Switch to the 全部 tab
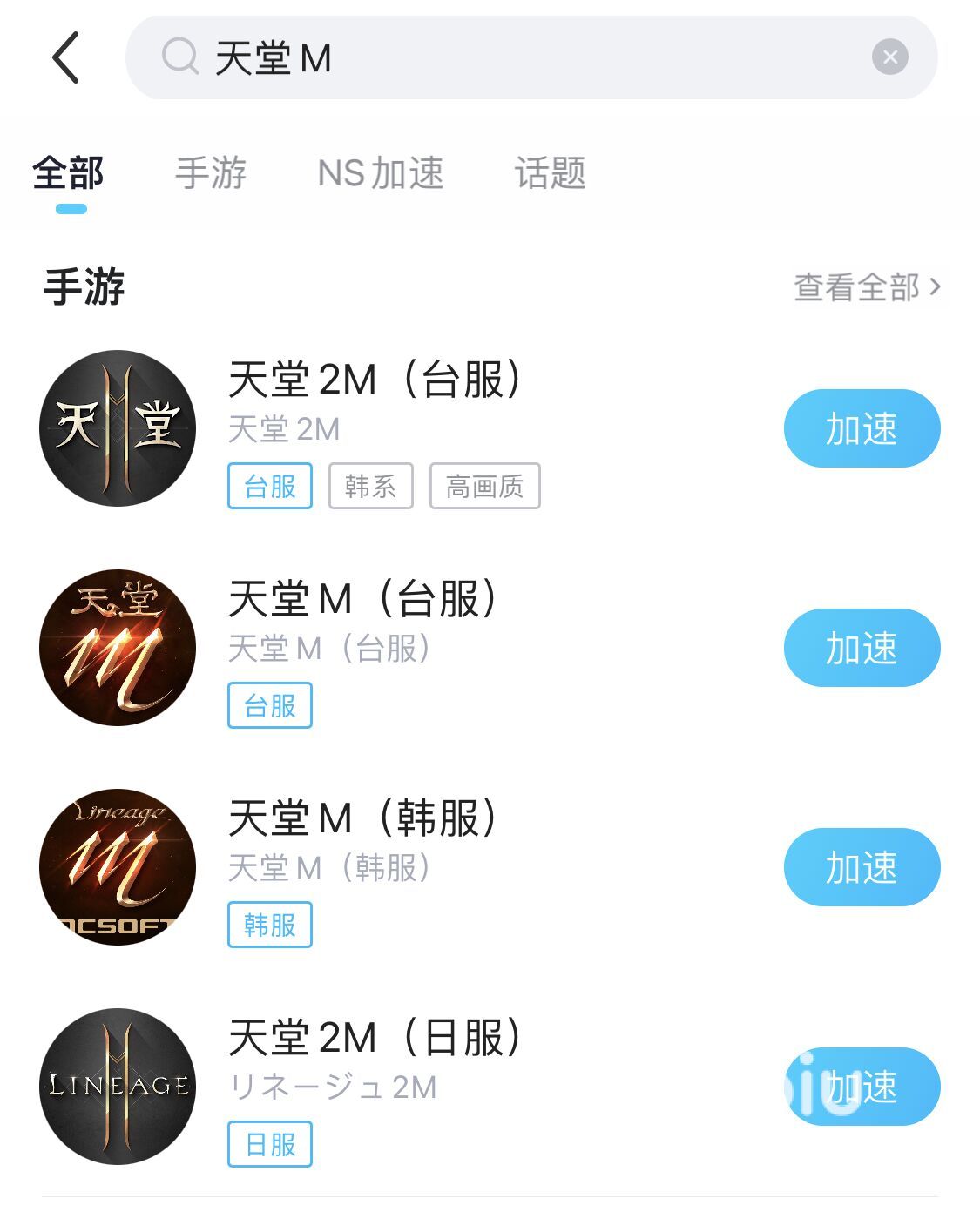The image size is (980, 1232). (69, 173)
